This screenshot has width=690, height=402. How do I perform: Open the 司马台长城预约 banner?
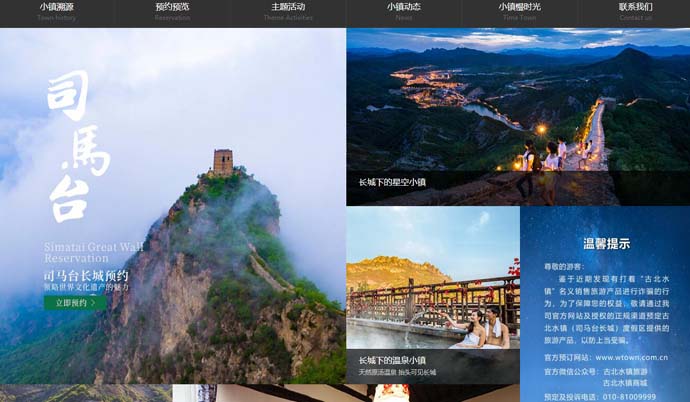click(x=86, y=275)
